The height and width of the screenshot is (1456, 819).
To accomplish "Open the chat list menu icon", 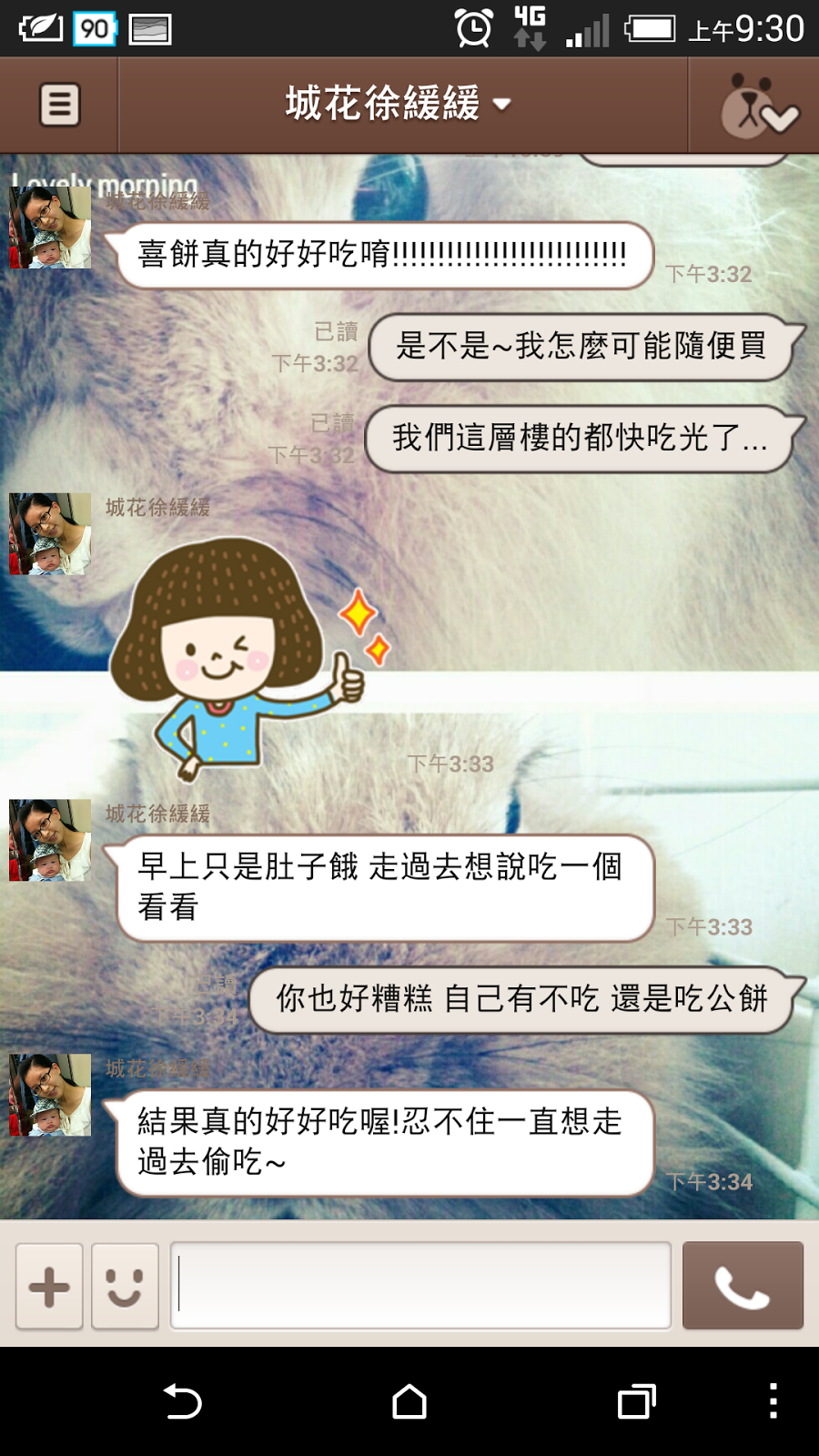I will [59, 105].
